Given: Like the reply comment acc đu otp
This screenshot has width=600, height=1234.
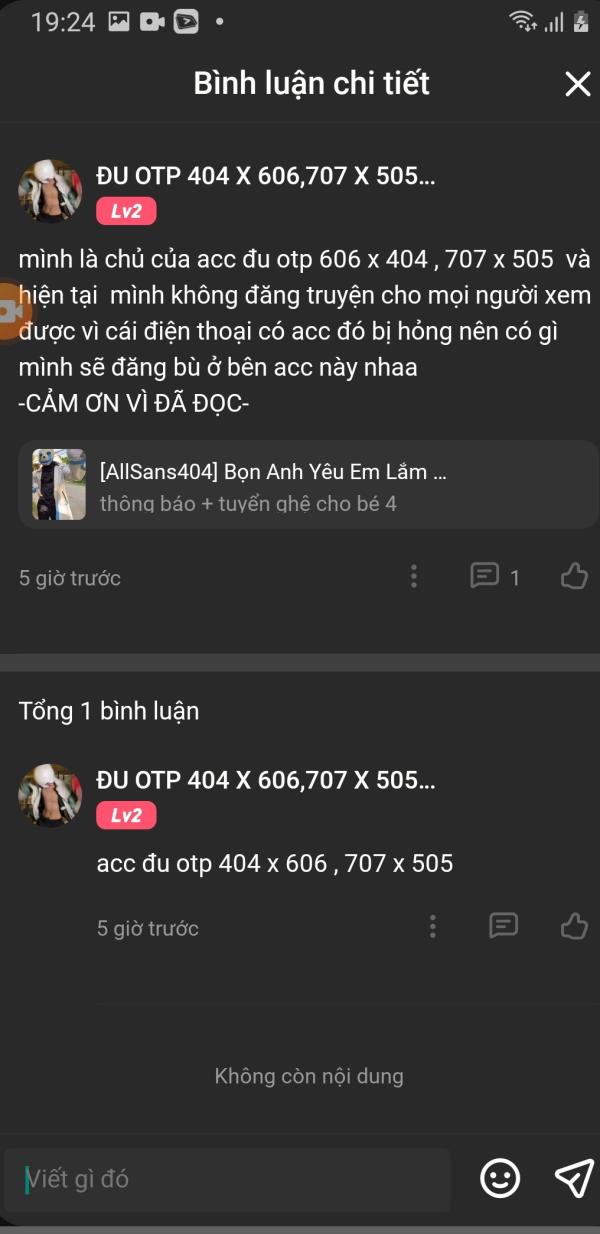Looking at the screenshot, I should (x=574, y=926).
